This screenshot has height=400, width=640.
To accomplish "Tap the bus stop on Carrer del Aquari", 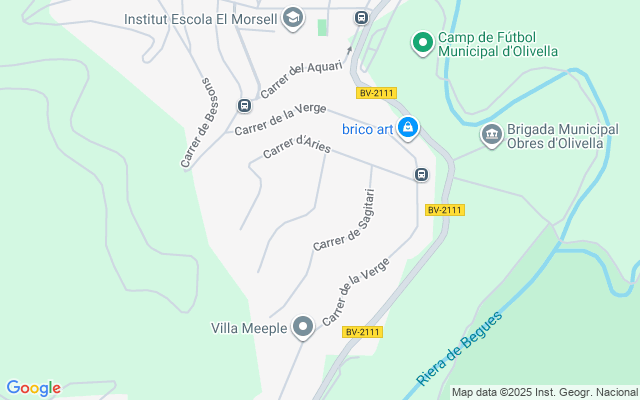I will (244, 105).
